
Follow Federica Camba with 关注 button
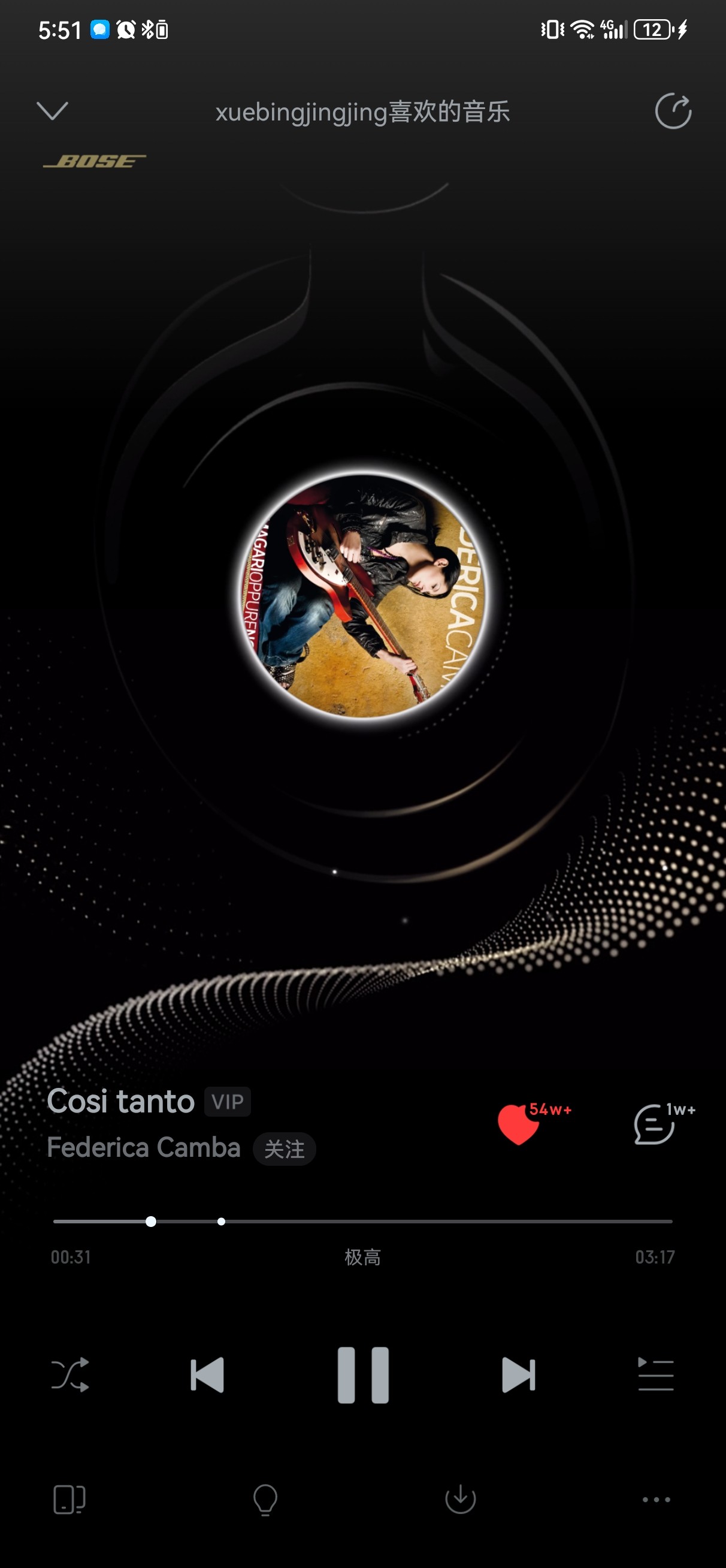point(284,1149)
